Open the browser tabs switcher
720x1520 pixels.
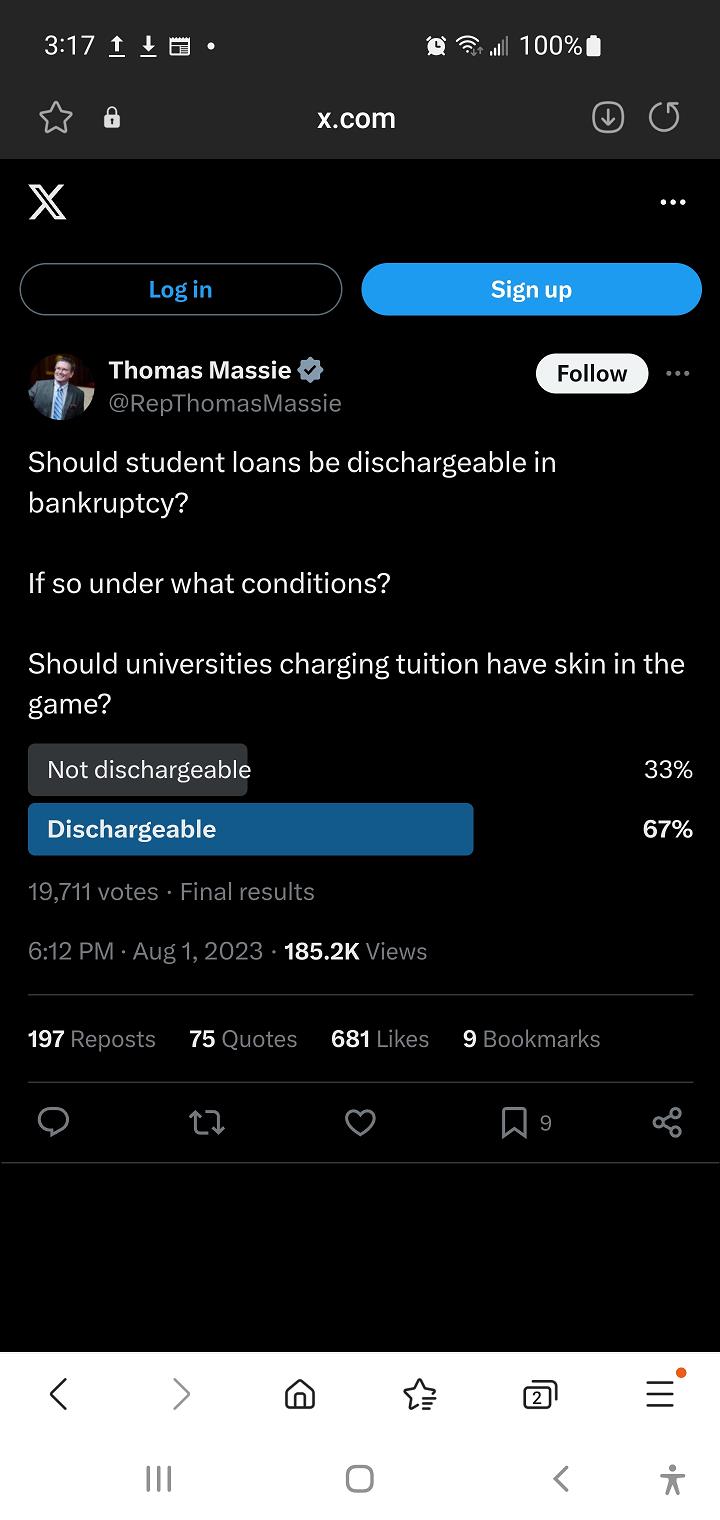pyautogui.click(x=539, y=1394)
